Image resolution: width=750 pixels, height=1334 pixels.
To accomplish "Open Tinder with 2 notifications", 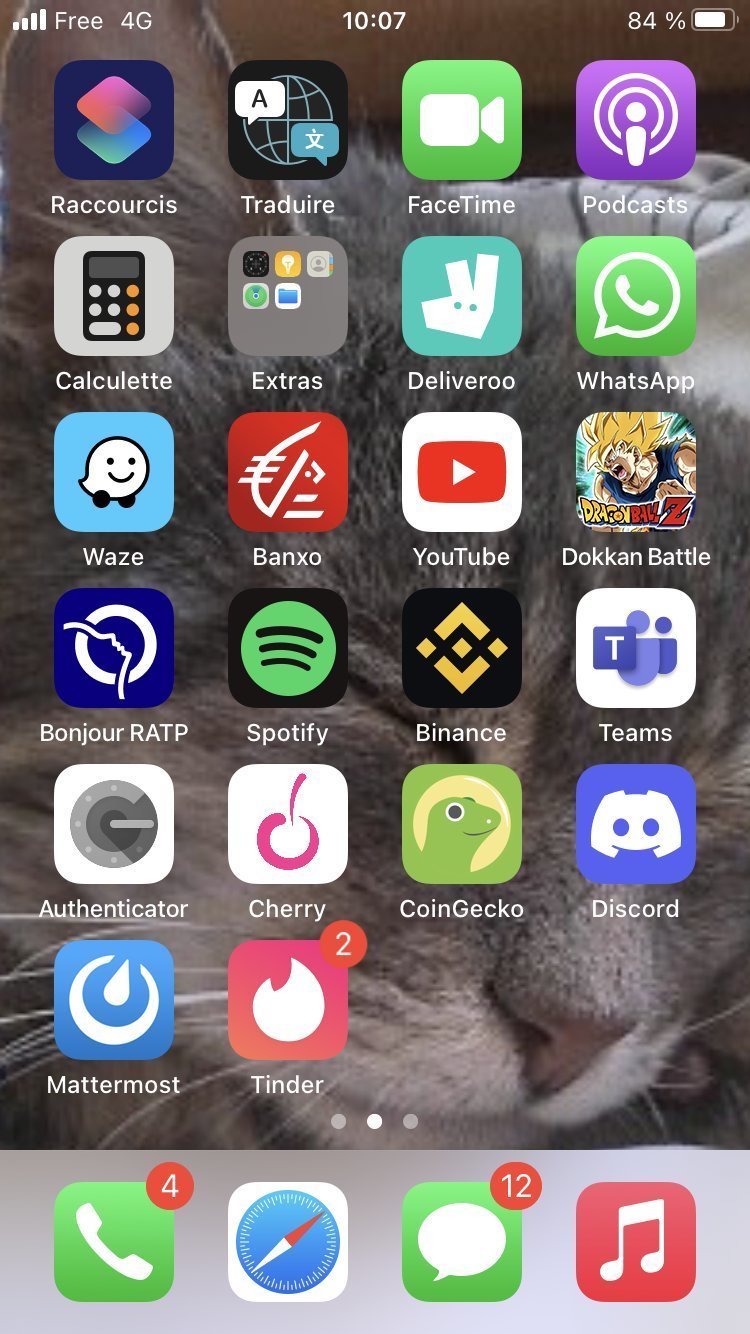I will [288, 1000].
